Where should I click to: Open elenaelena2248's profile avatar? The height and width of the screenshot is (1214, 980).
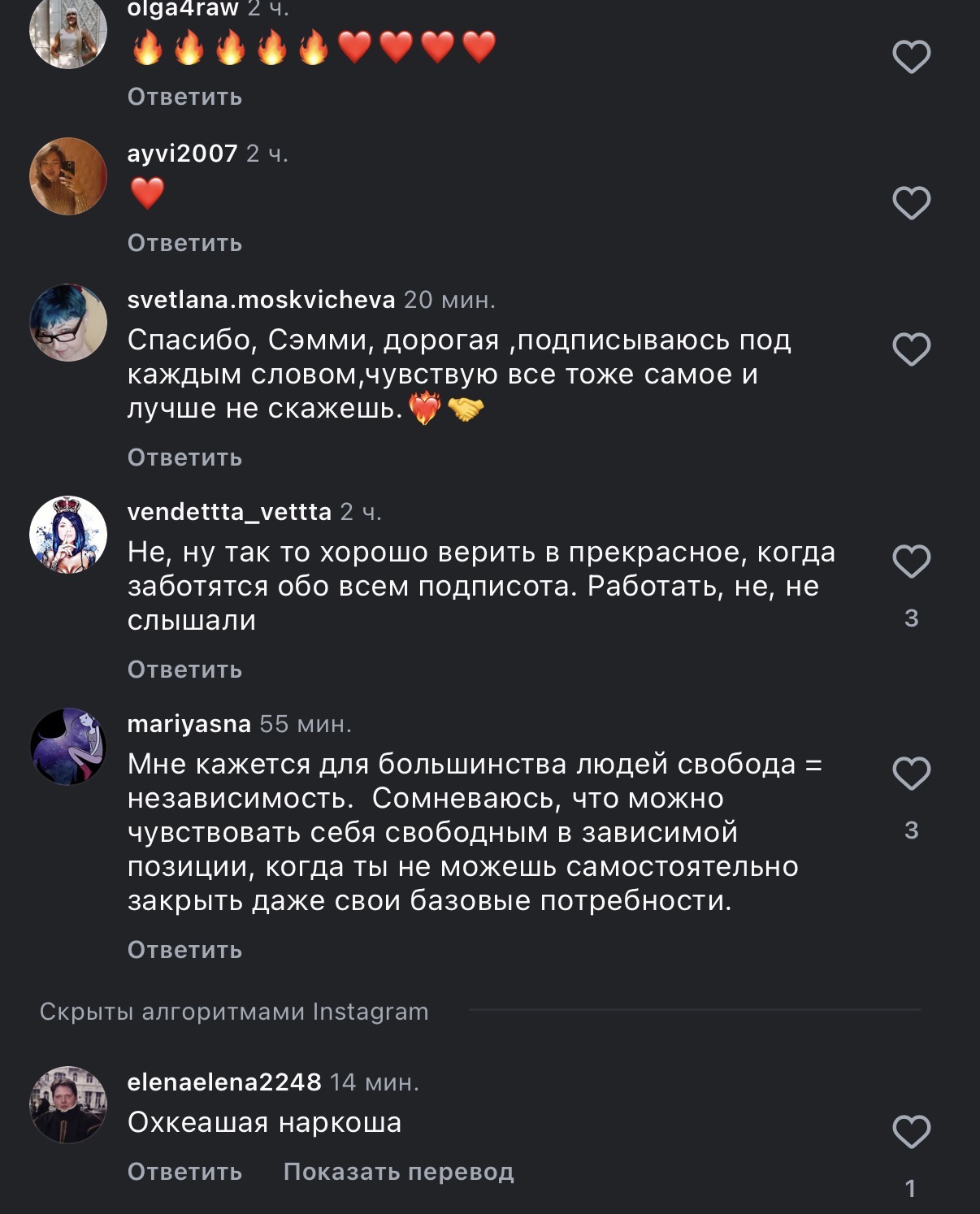coord(68,1104)
